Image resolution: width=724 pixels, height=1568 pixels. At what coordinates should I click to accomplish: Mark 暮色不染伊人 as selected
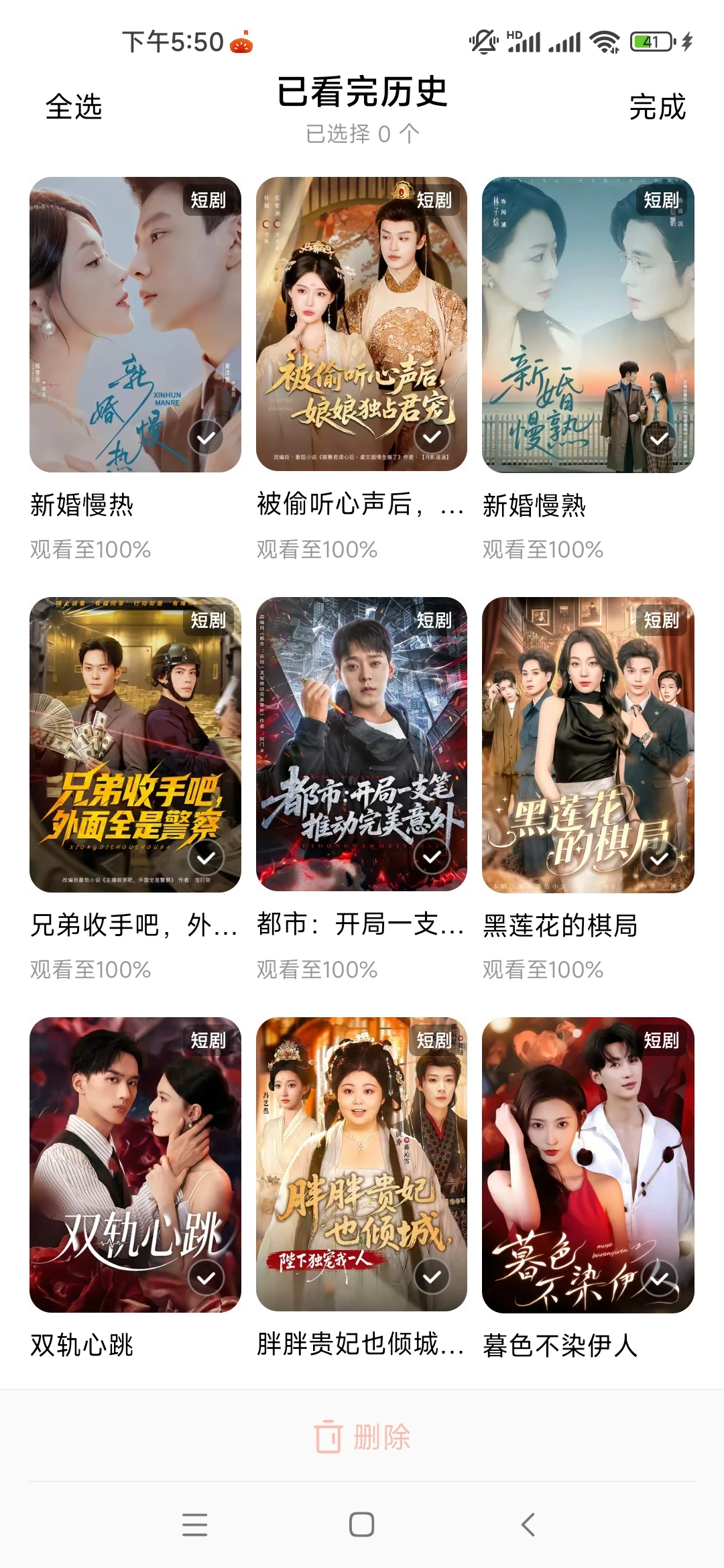[659, 1278]
